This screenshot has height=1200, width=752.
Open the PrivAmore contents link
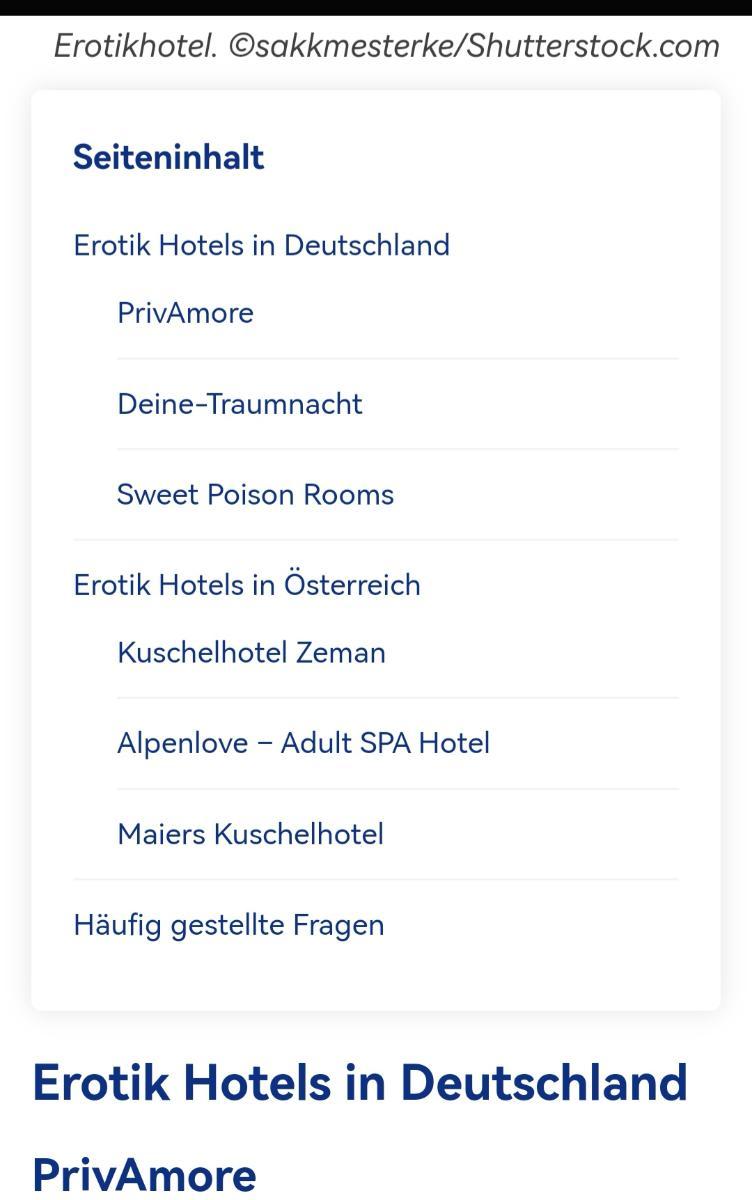pos(185,313)
